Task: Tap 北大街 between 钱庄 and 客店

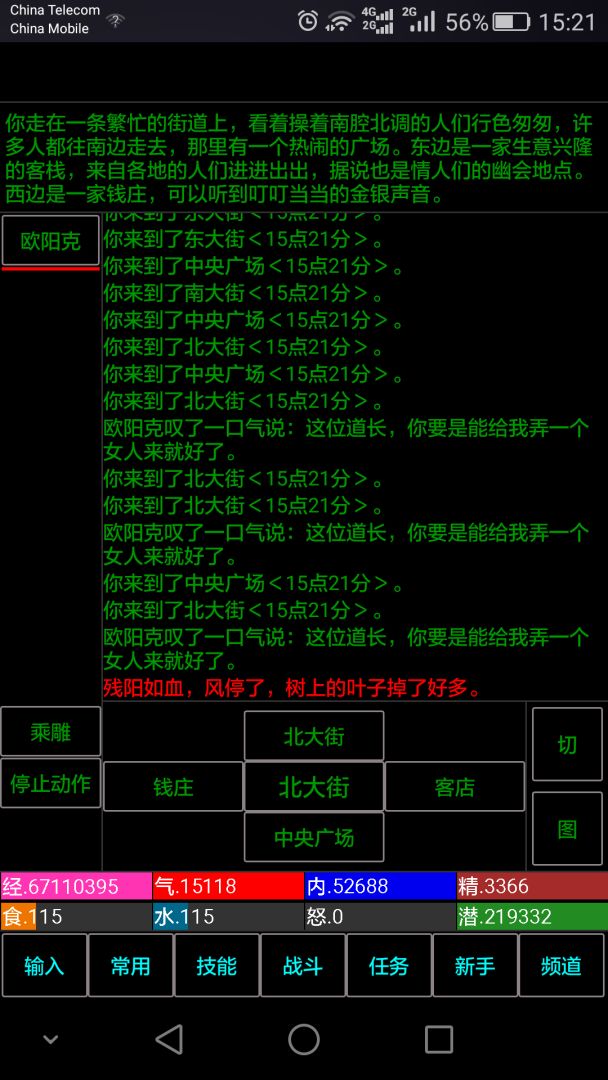Action: click(314, 787)
